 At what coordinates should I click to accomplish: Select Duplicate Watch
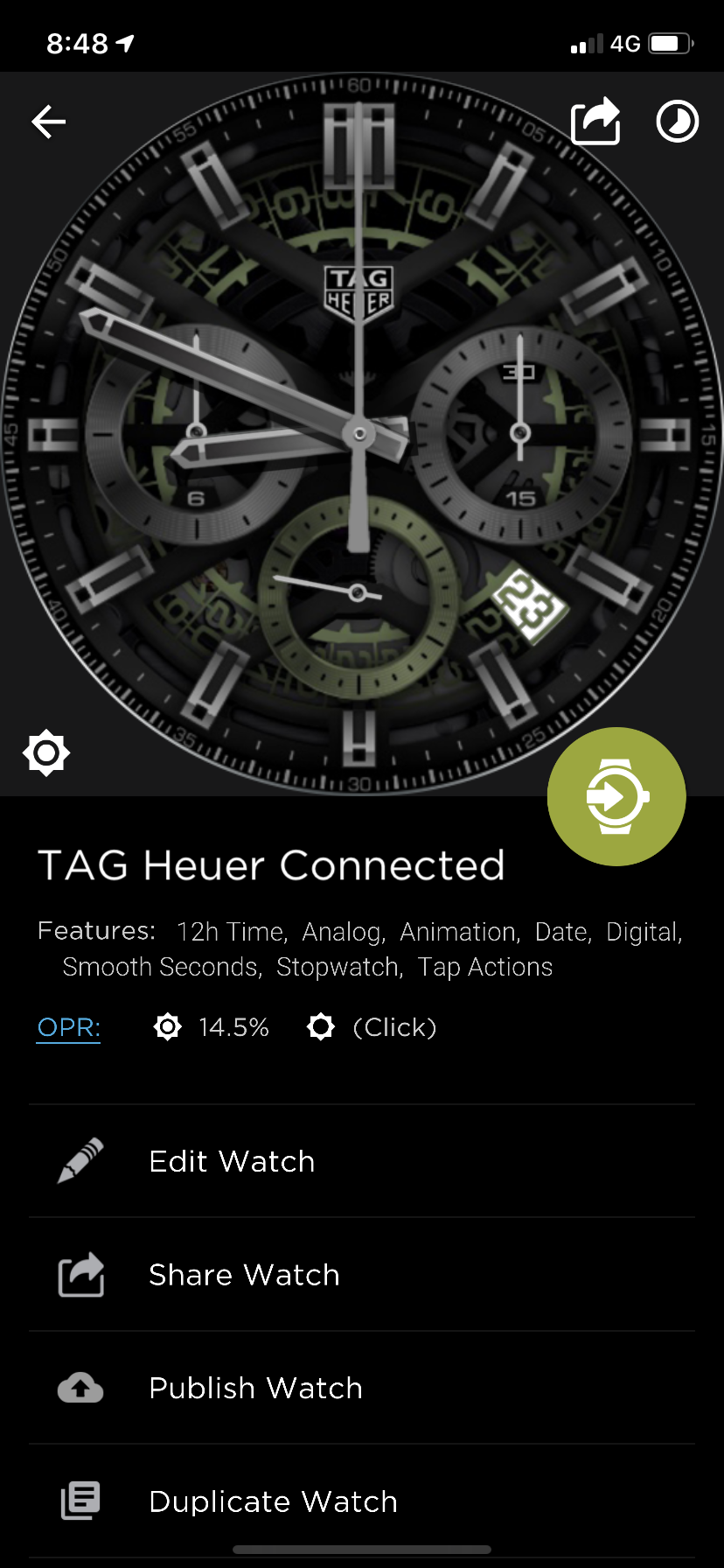362,1501
